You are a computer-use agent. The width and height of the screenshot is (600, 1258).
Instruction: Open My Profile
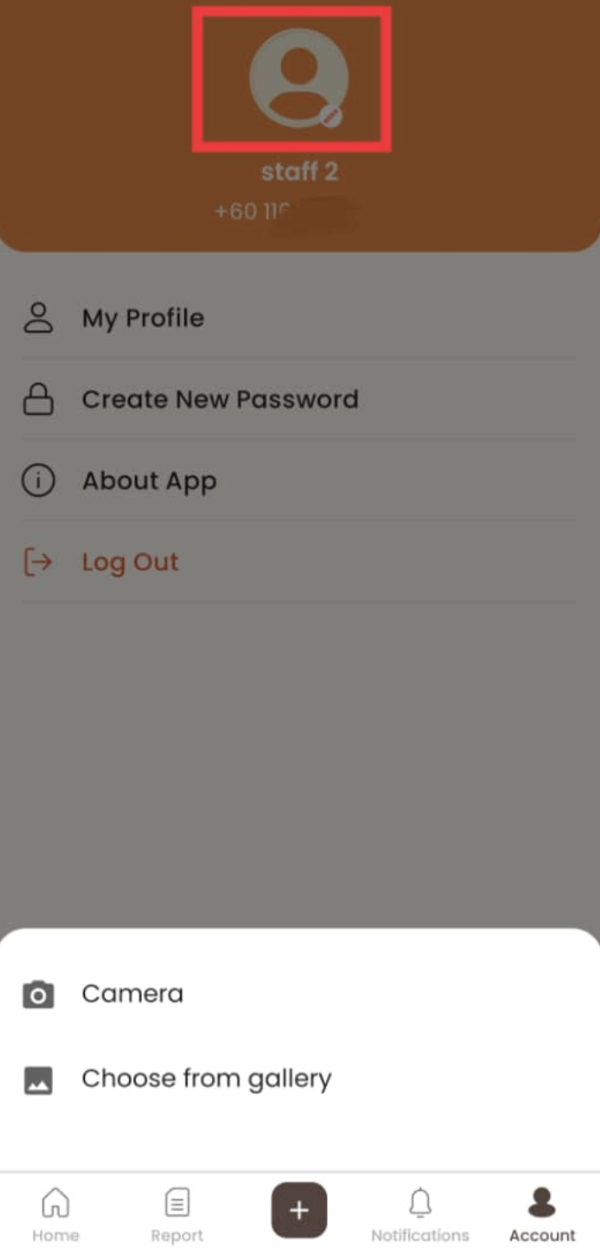click(x=142, y=318)
